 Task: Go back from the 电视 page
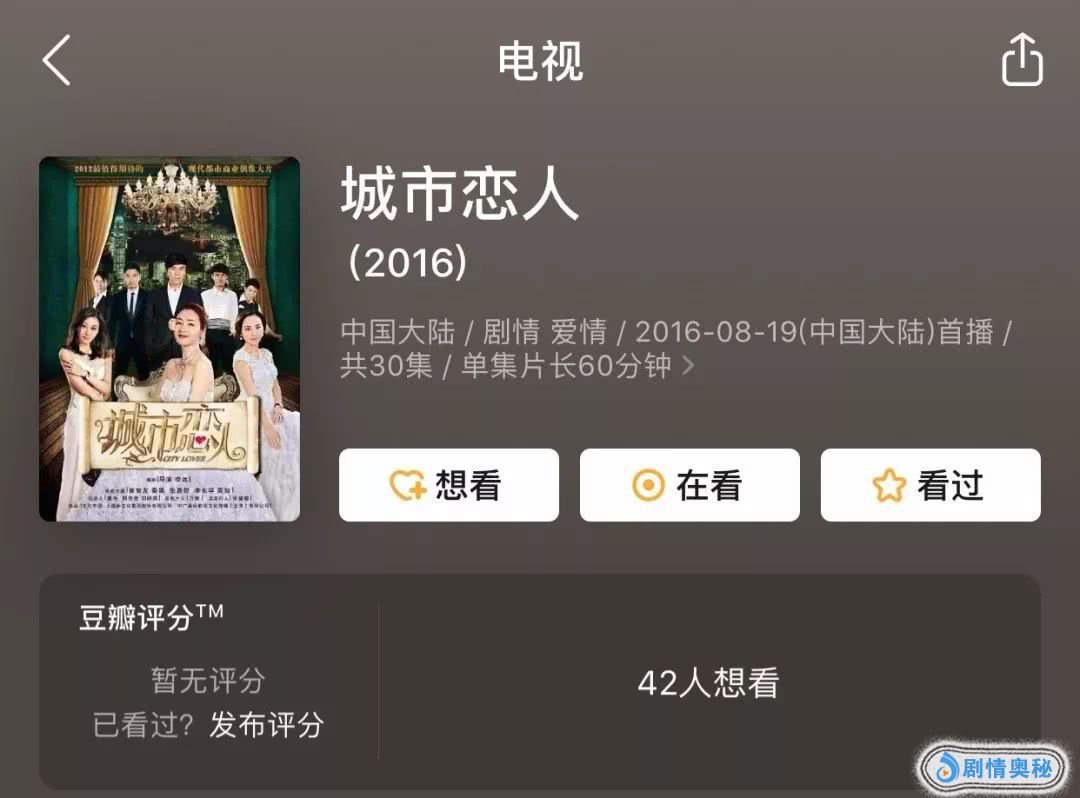[x=57, y=60]
